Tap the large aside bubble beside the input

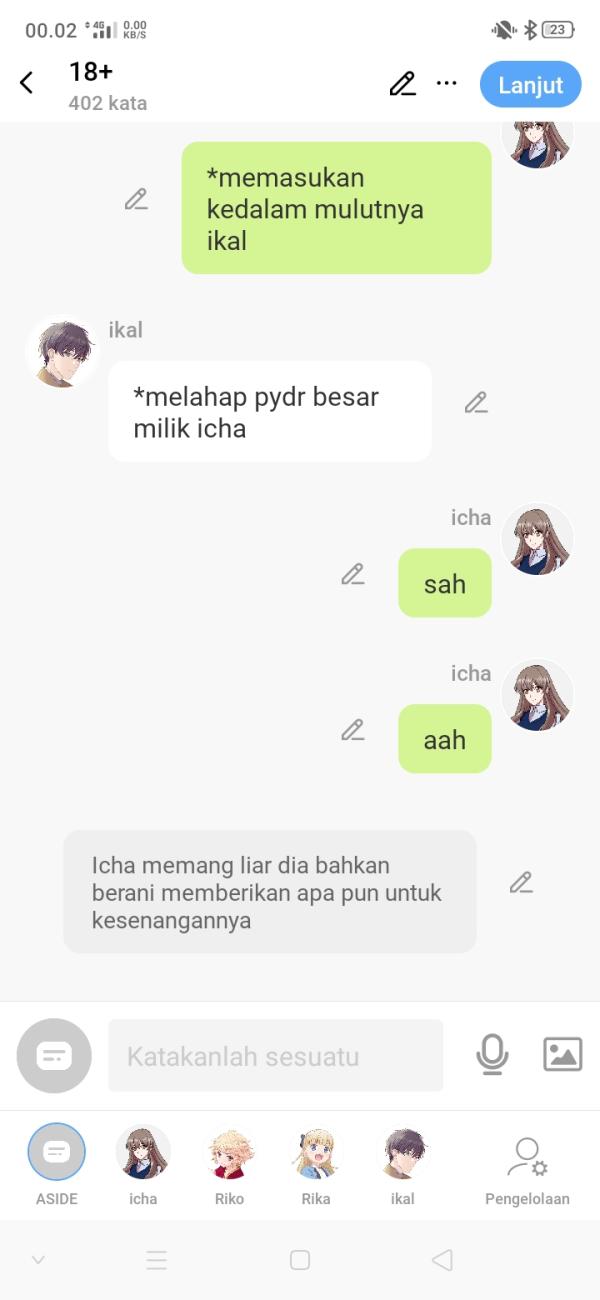point(54,1056)
